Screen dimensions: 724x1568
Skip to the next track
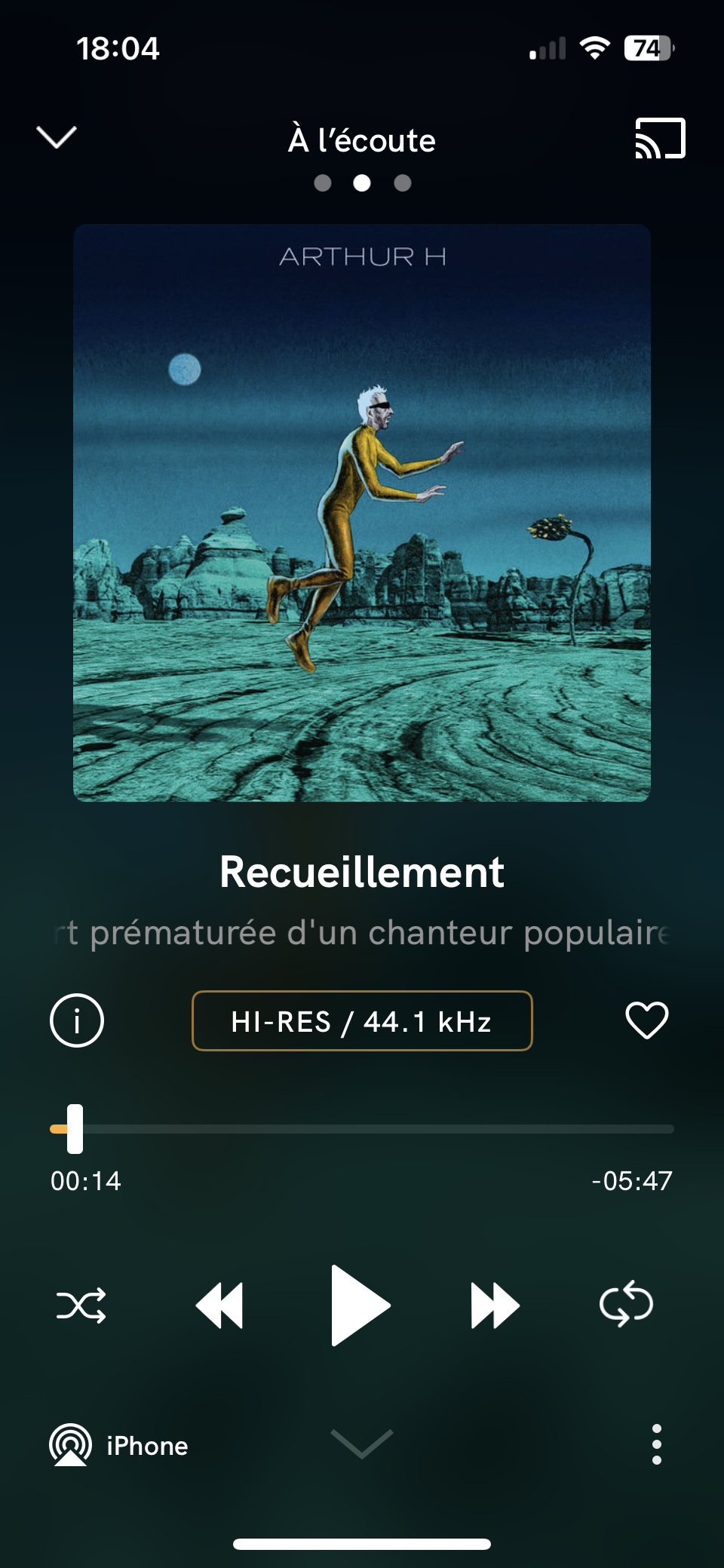tap(495, 1305)
